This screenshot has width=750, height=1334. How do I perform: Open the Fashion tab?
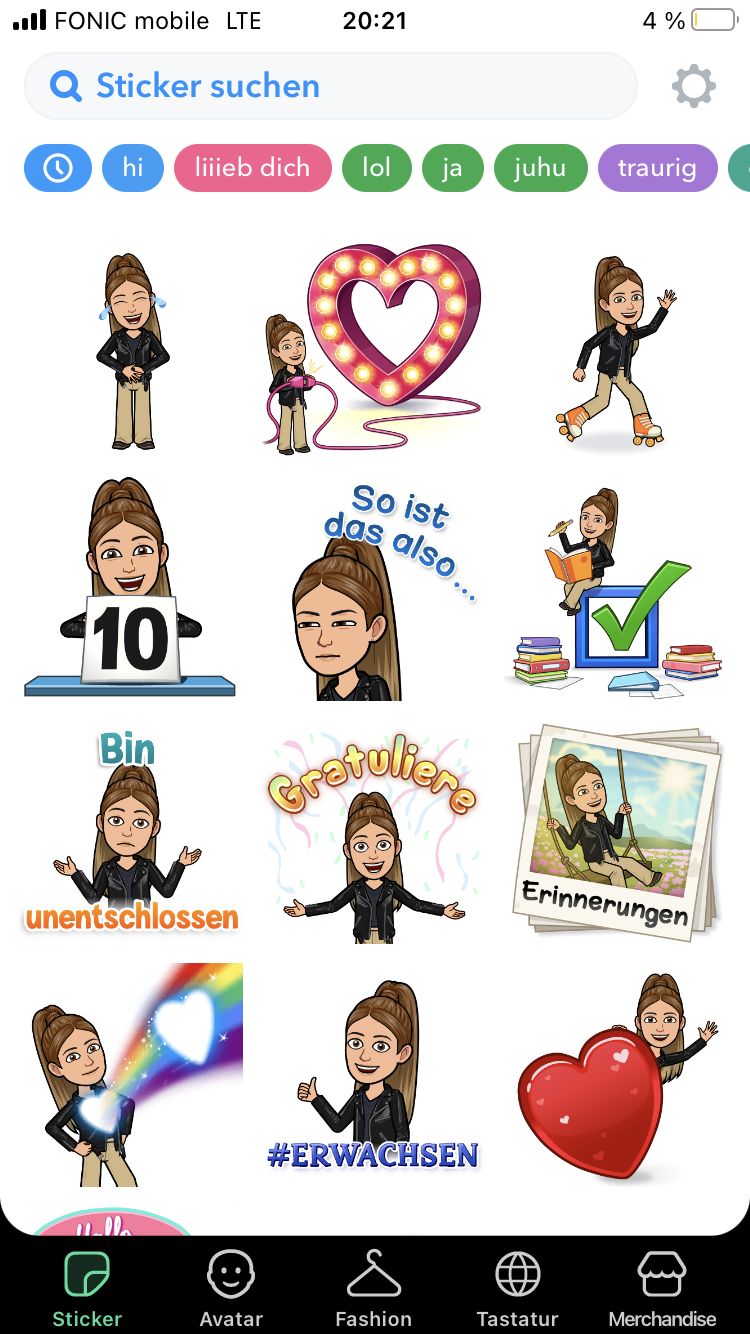tap(373, 1289)
